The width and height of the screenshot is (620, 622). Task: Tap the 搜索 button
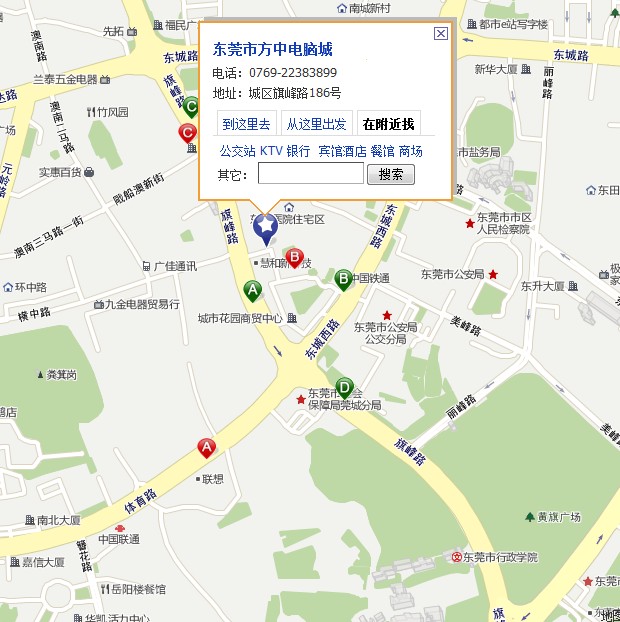pyautogui.click(x=391, y=174)
